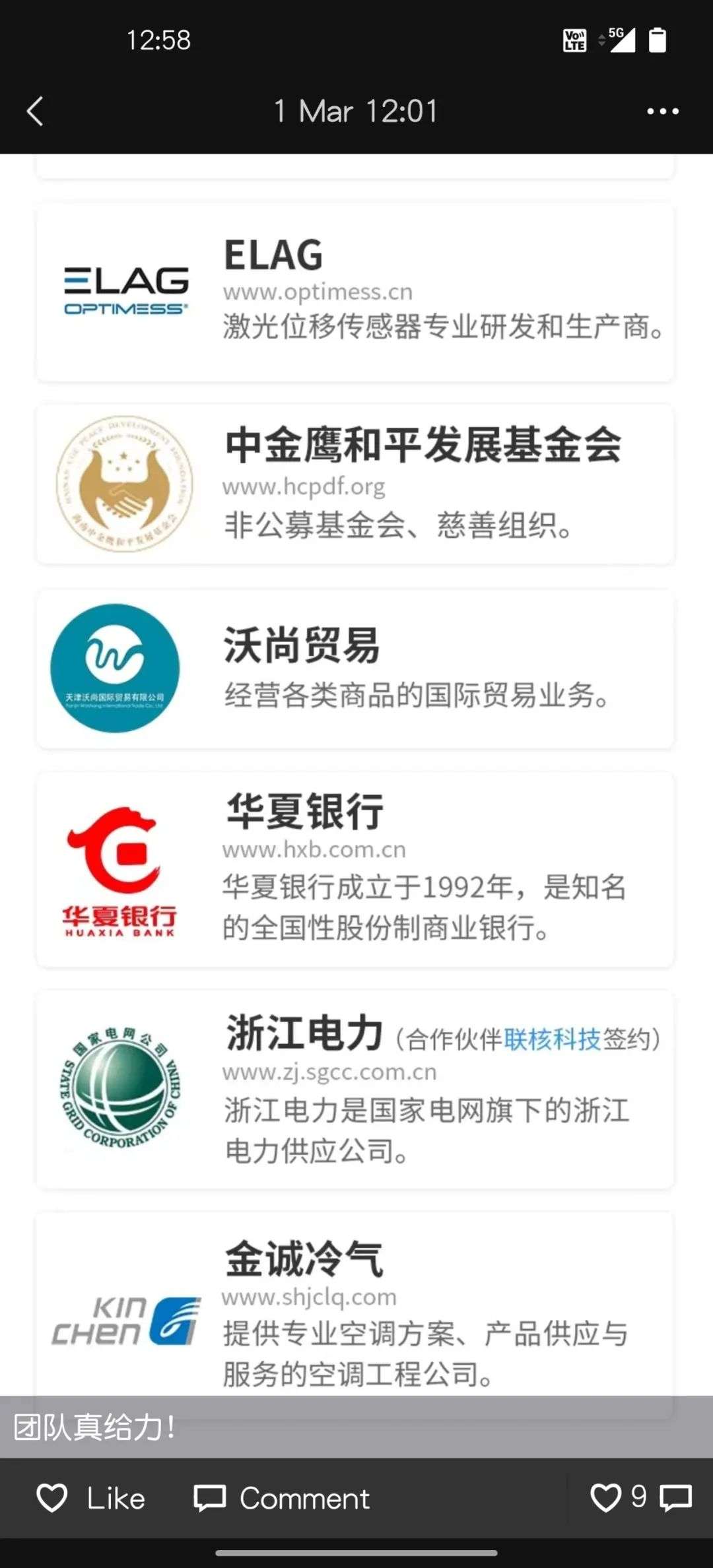Go back from the photo viewer

[36, 111]
